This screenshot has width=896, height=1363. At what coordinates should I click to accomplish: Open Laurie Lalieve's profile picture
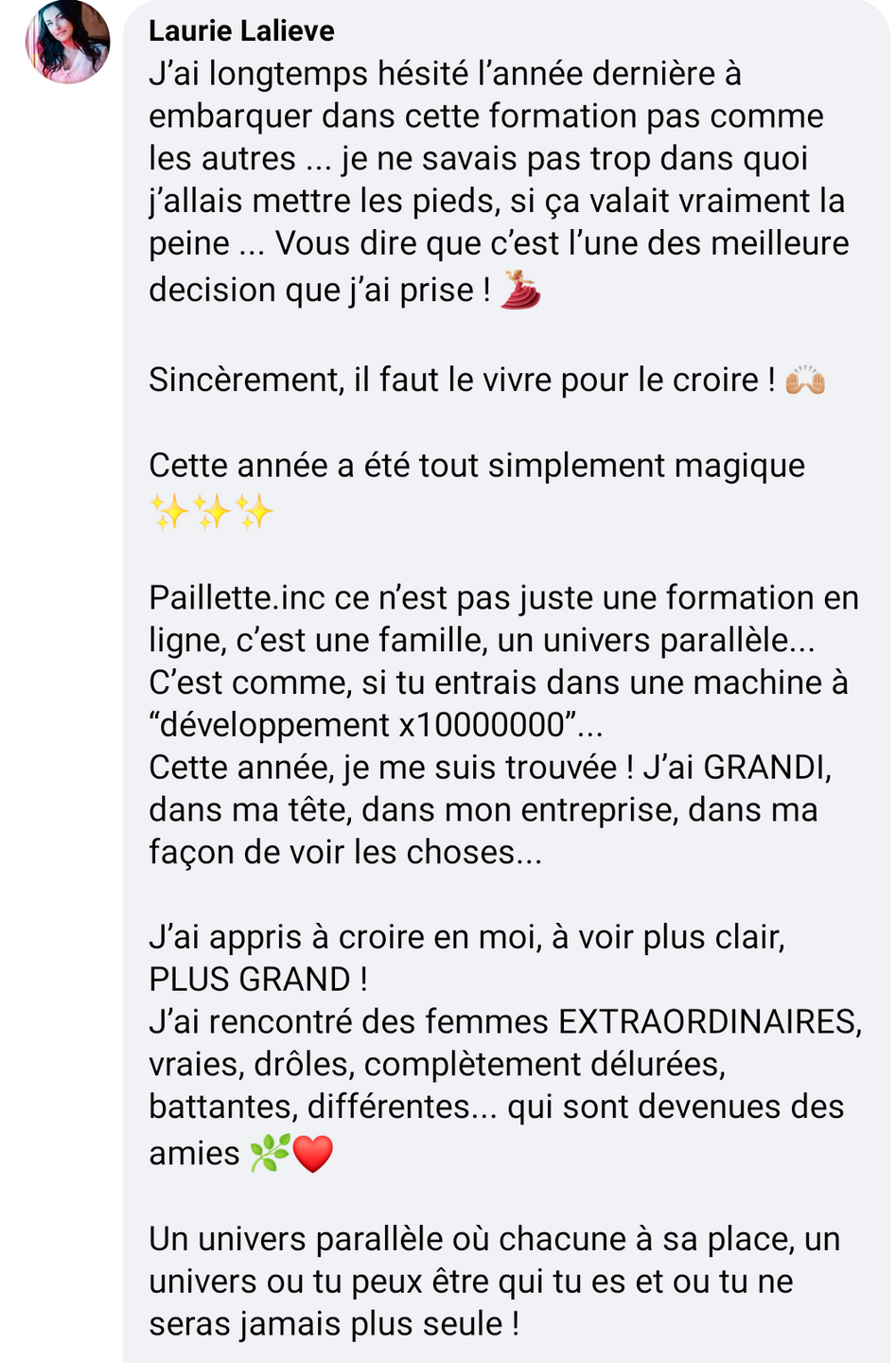[x=67, y=43]
